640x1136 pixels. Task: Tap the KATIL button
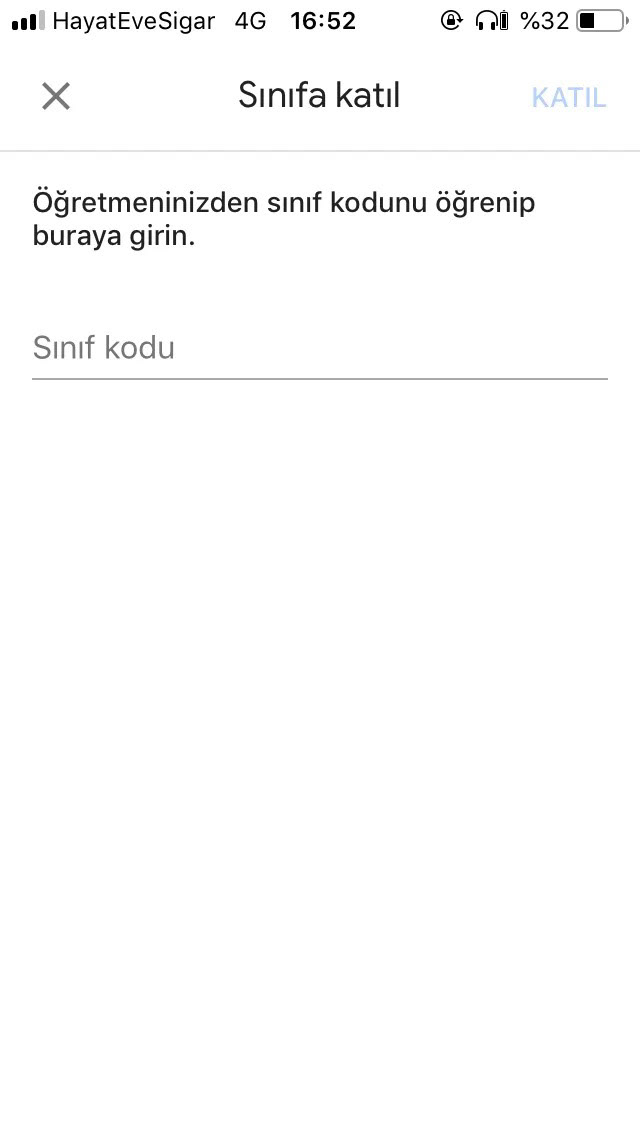(569, 97)
